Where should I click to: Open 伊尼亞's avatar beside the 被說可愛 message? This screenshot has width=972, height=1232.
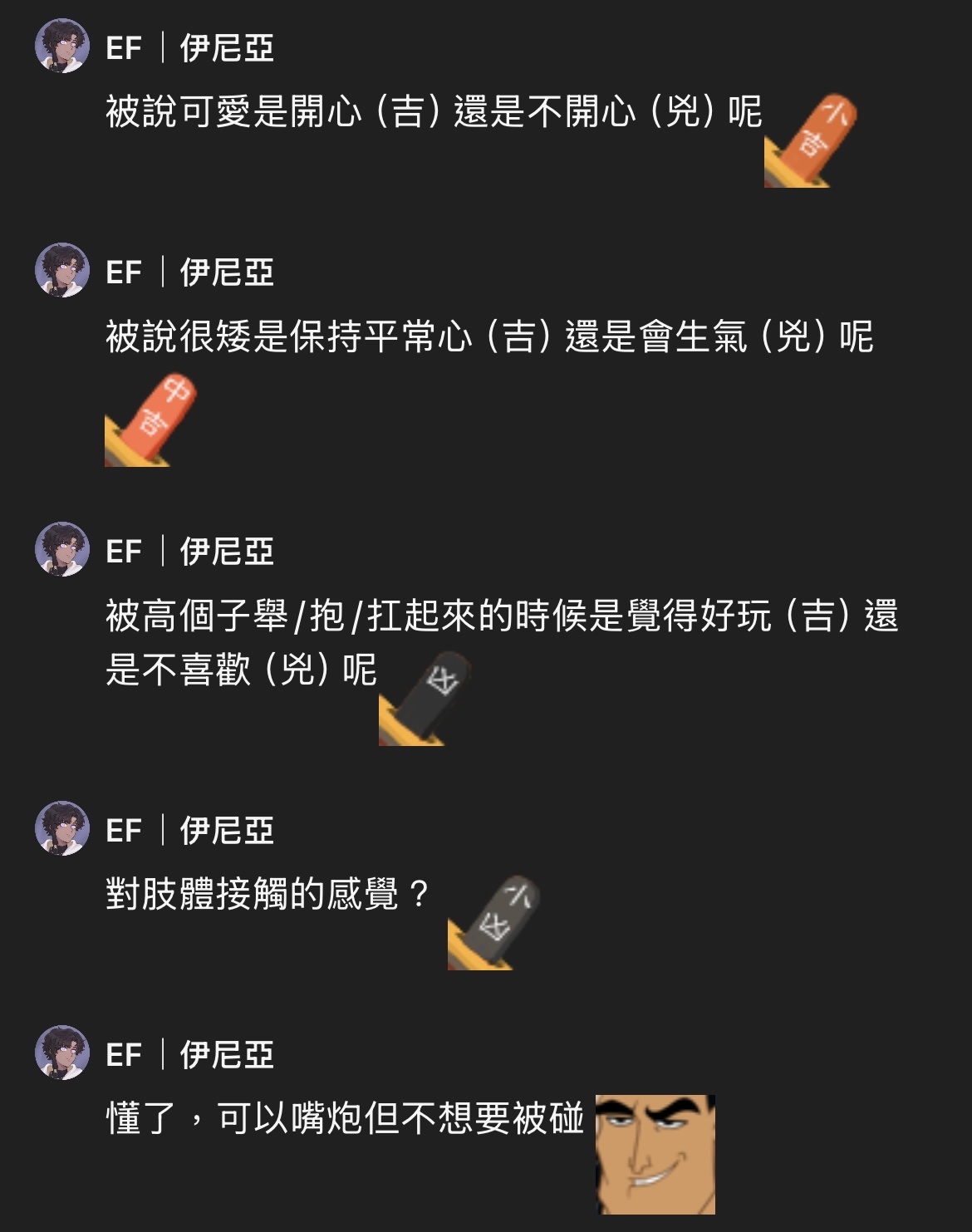62,47
